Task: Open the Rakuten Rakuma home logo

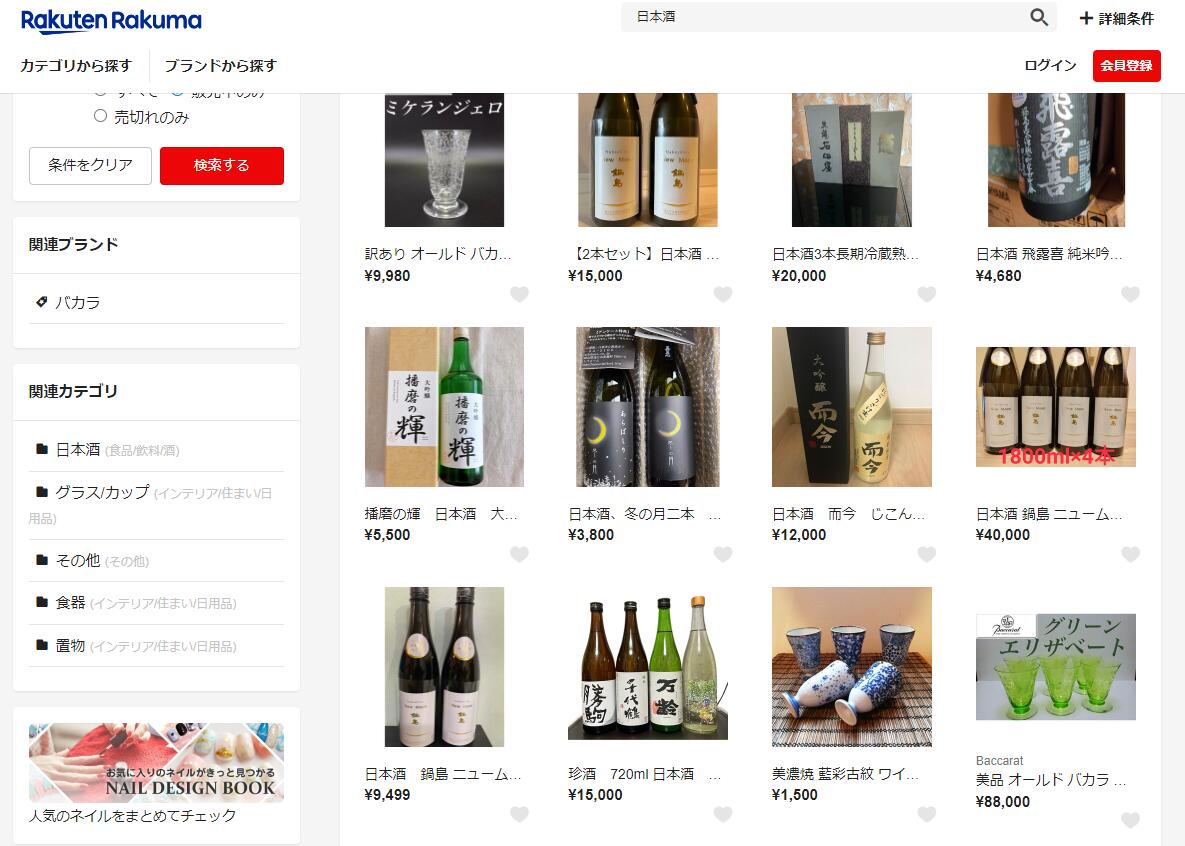Action: [111, 20]
